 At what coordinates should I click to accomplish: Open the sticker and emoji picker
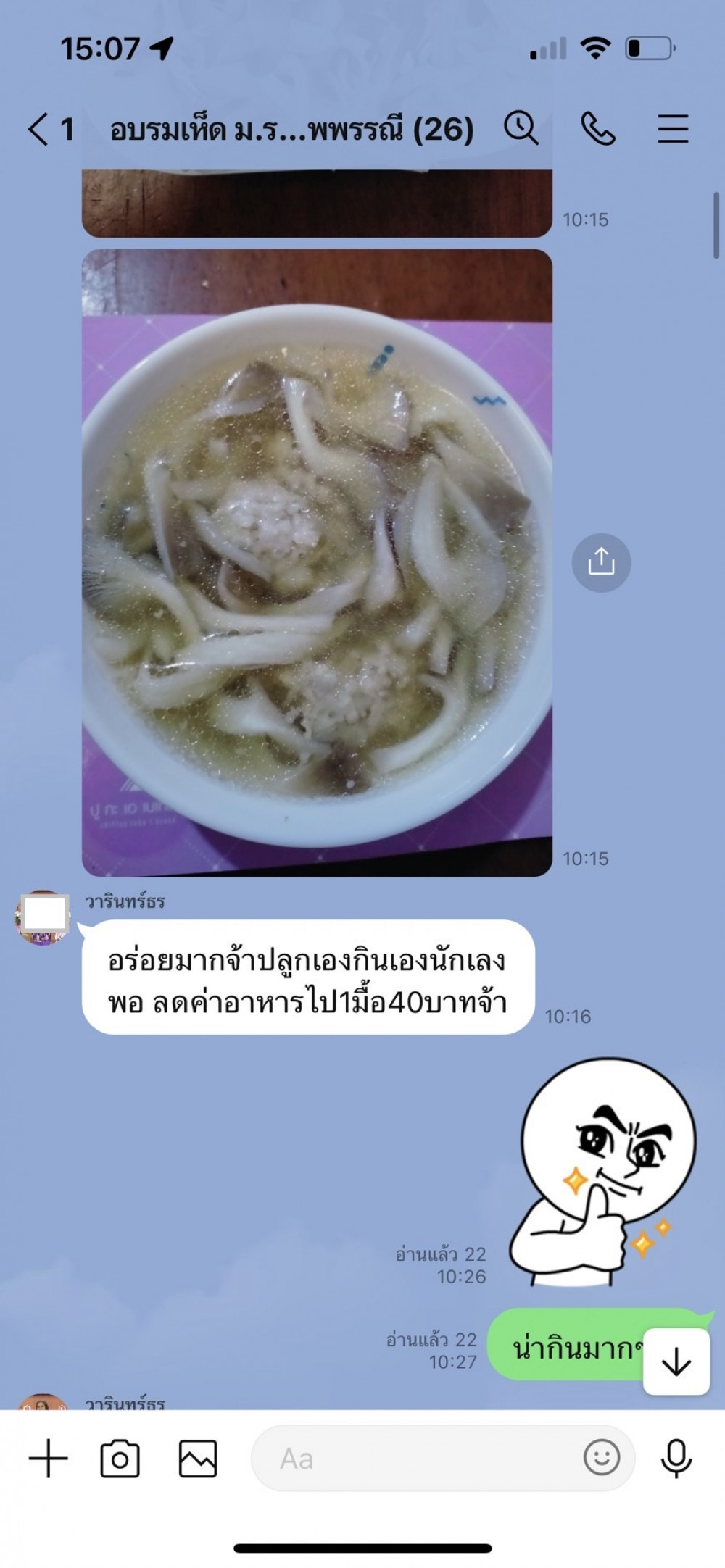[x=602, y=1458]
